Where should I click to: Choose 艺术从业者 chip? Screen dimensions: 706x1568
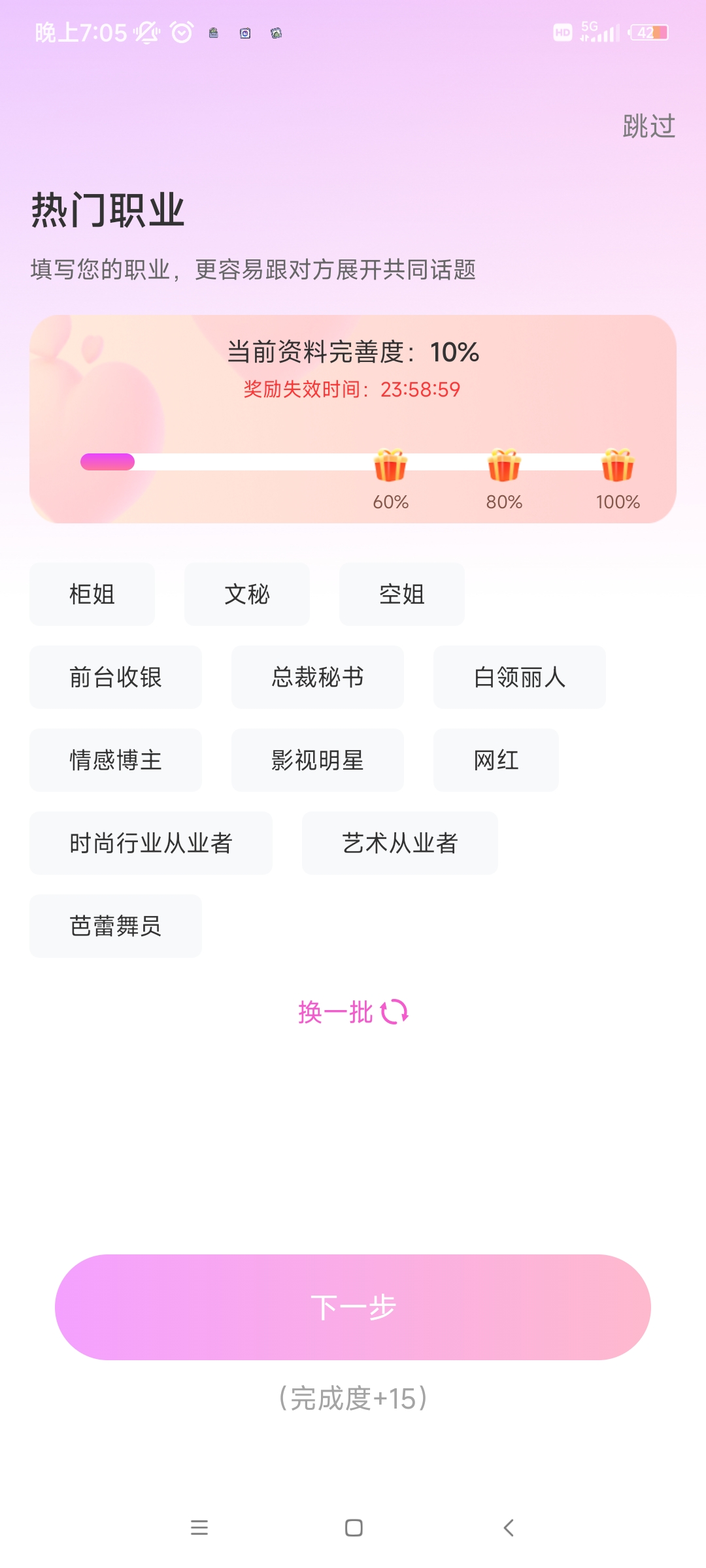coord(400,843)
